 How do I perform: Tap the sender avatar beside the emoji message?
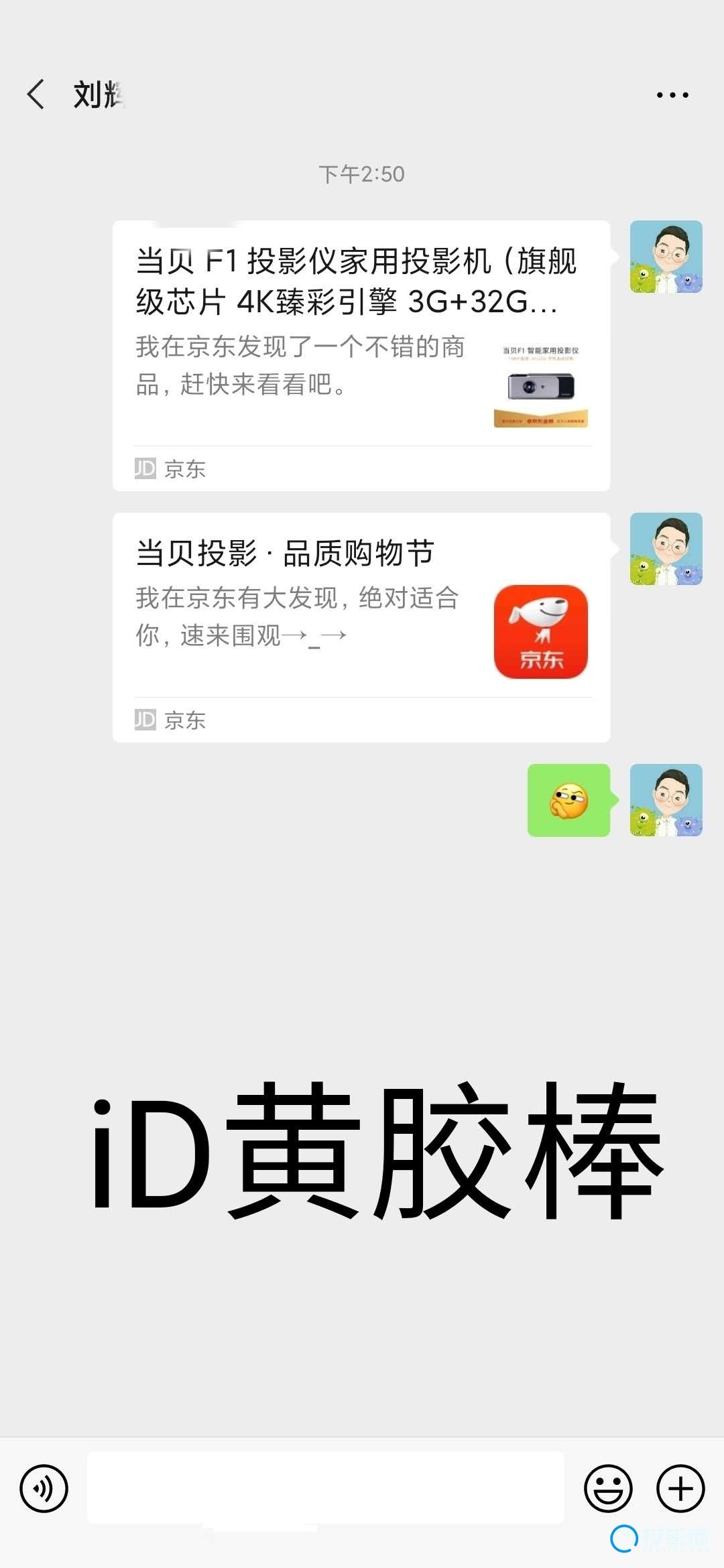pos(666,800)
